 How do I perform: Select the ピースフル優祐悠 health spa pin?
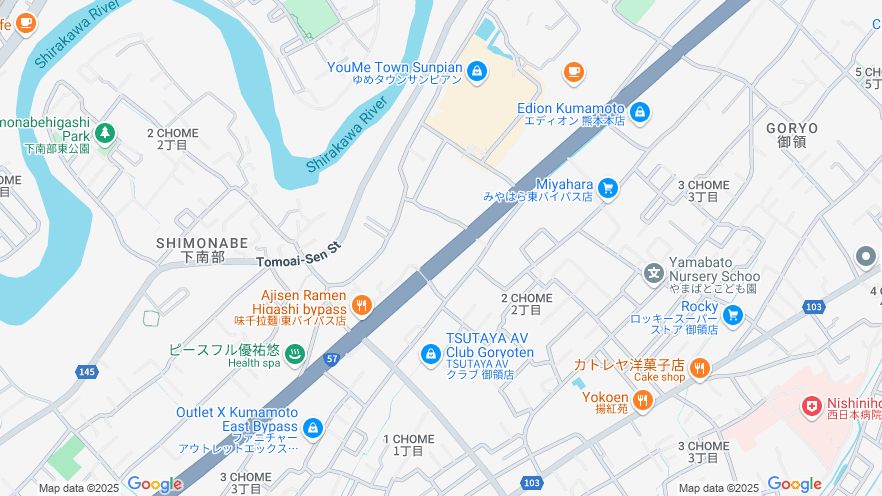coord(295,353)
